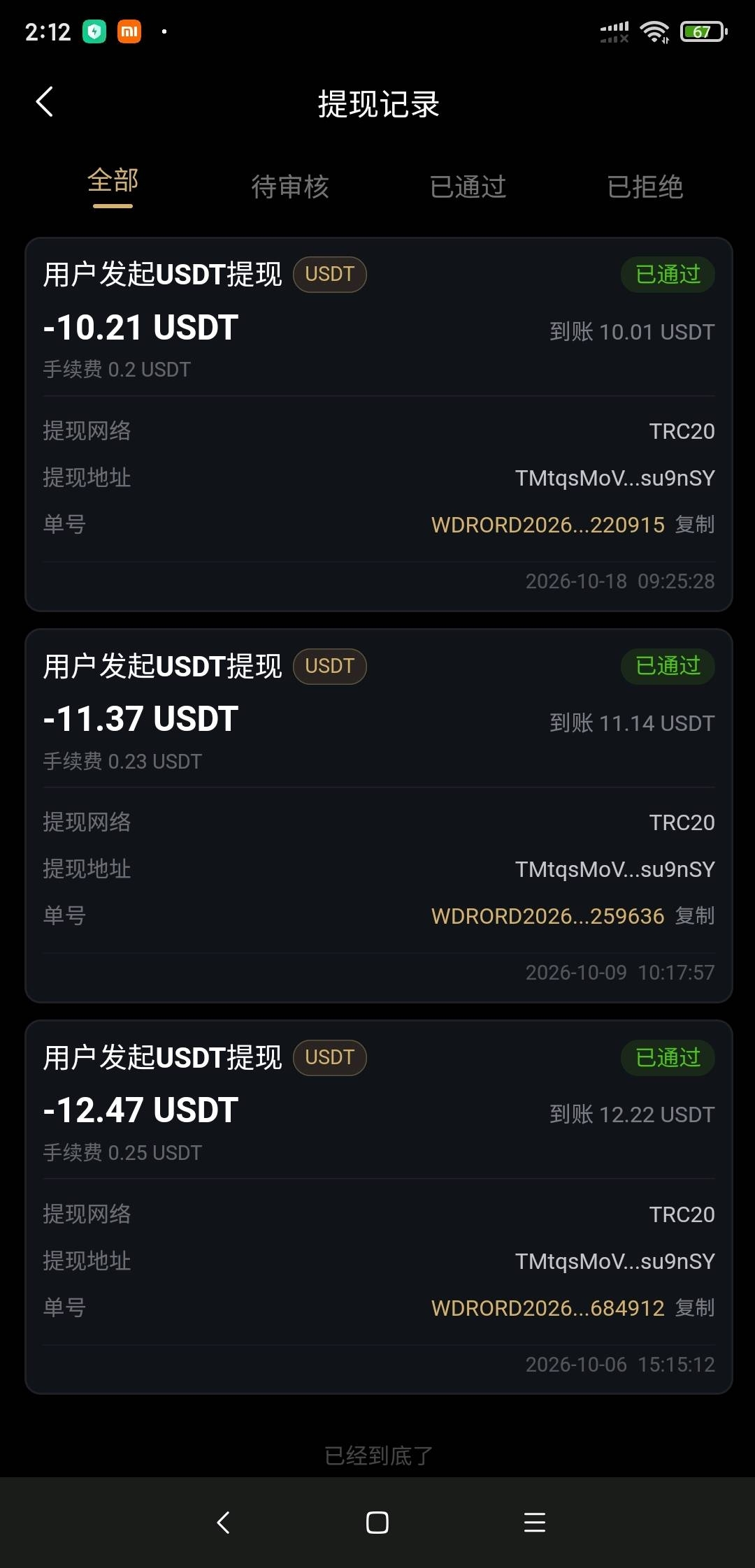
Task: Switch to the 待审核 tab
Action: [x=290, y=187]
